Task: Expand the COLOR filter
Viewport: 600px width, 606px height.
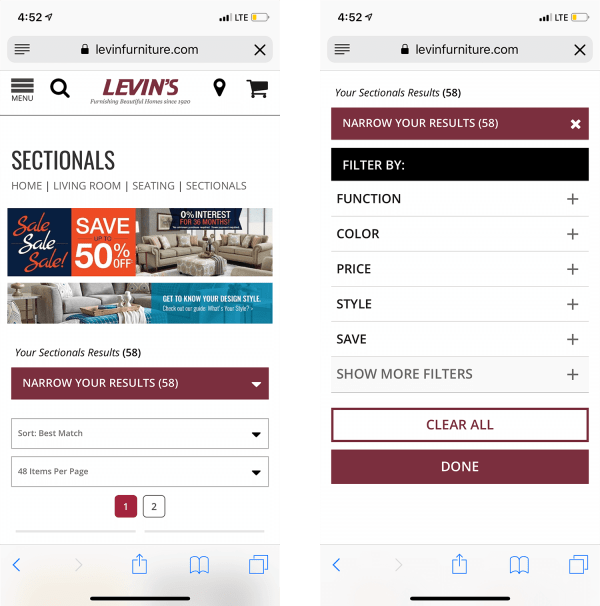Action: (x=460, y=234)
